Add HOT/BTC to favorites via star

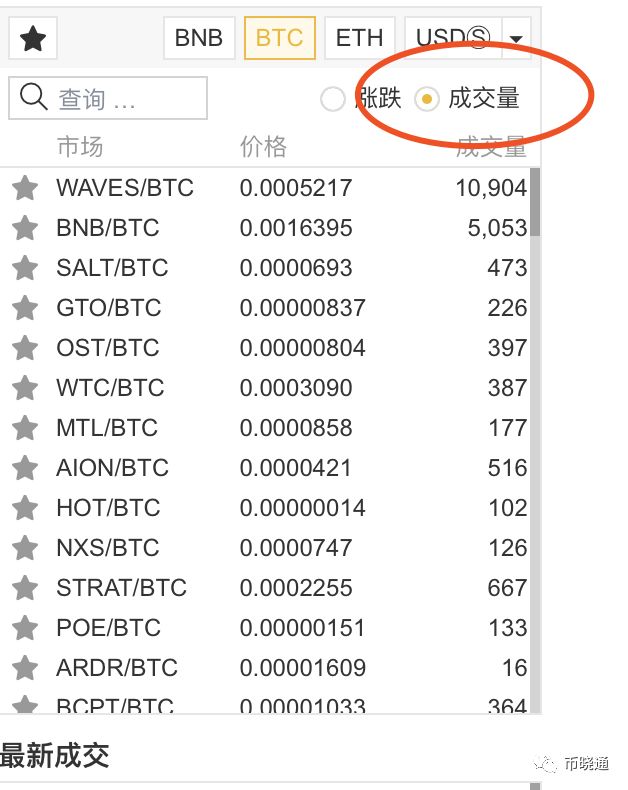click(25, 508)
